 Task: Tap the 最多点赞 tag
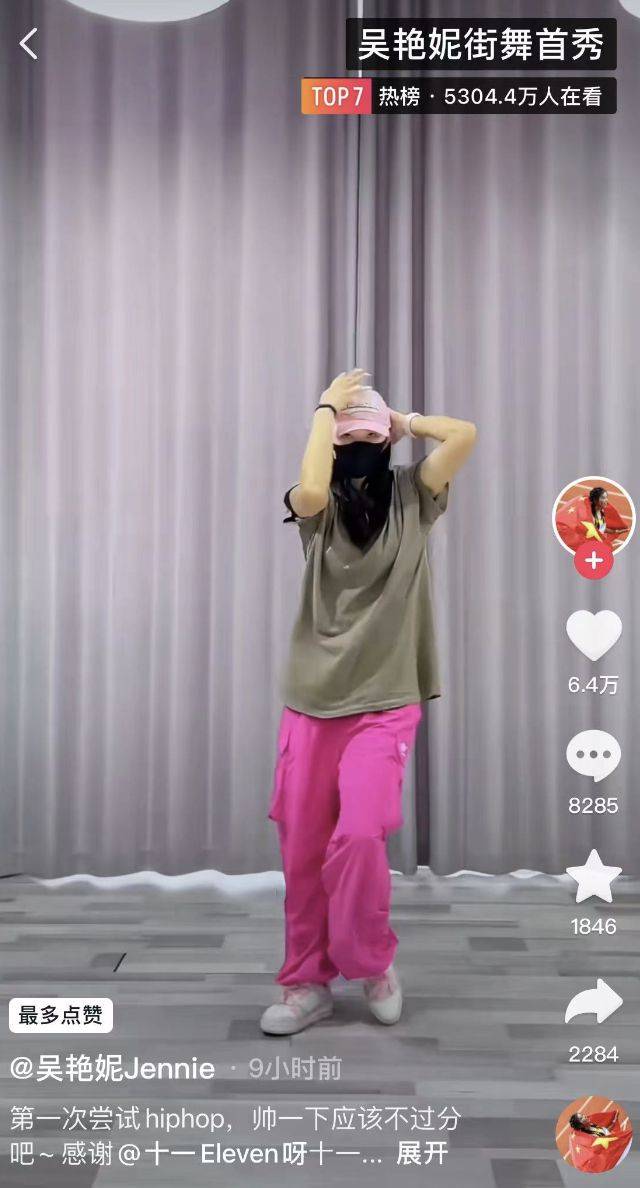[61, 1015]
